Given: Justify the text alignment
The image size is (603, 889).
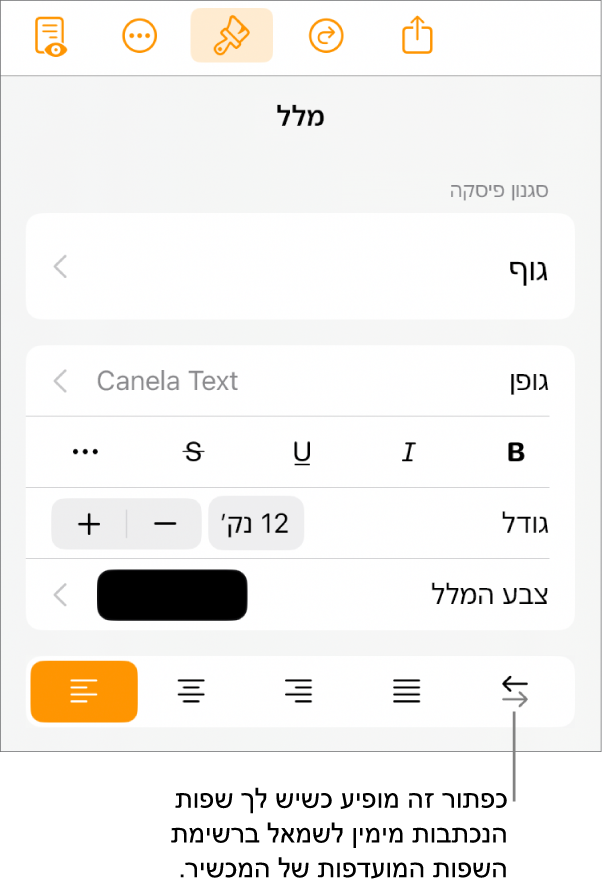Looking at the screenshot, I should click(407, 691).
